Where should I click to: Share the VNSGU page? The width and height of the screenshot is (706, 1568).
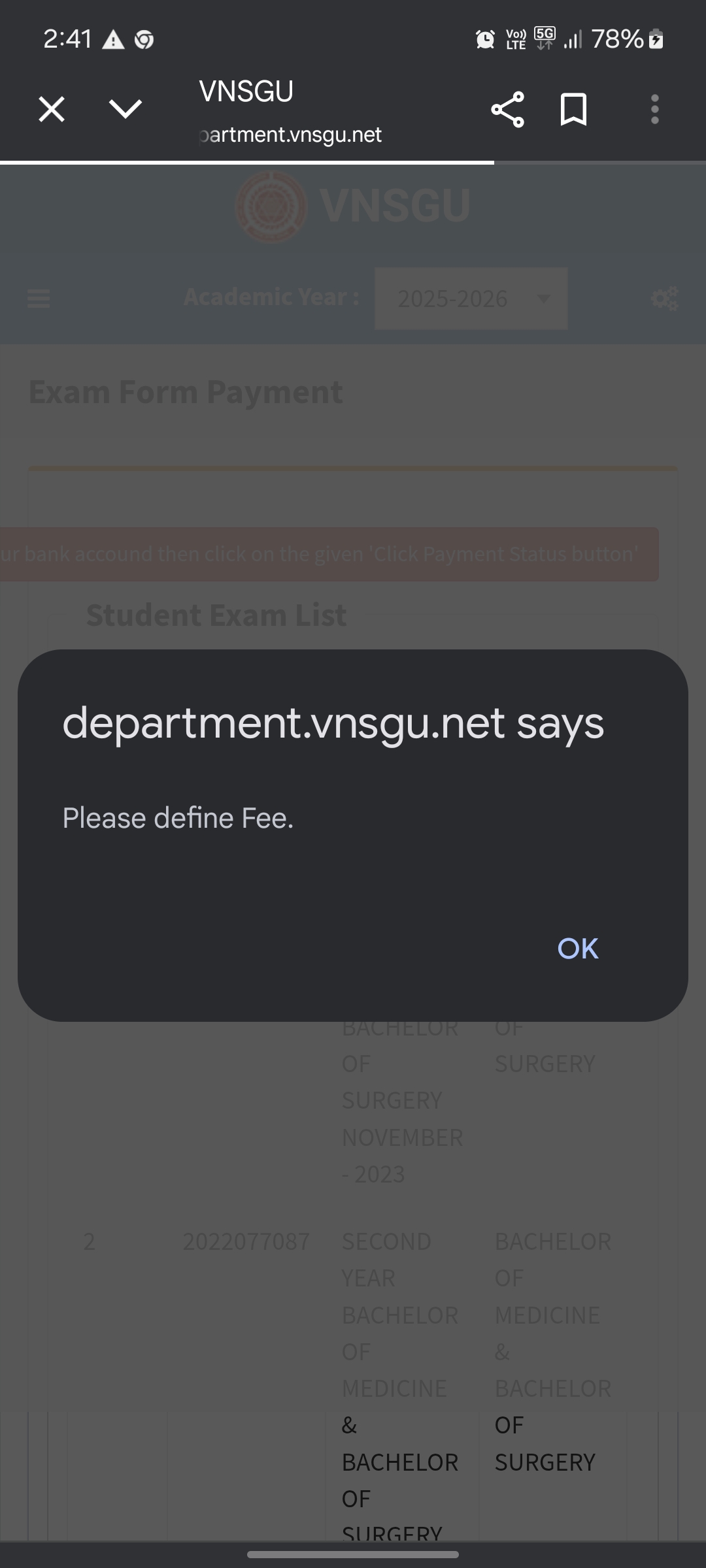click(507, 109)
